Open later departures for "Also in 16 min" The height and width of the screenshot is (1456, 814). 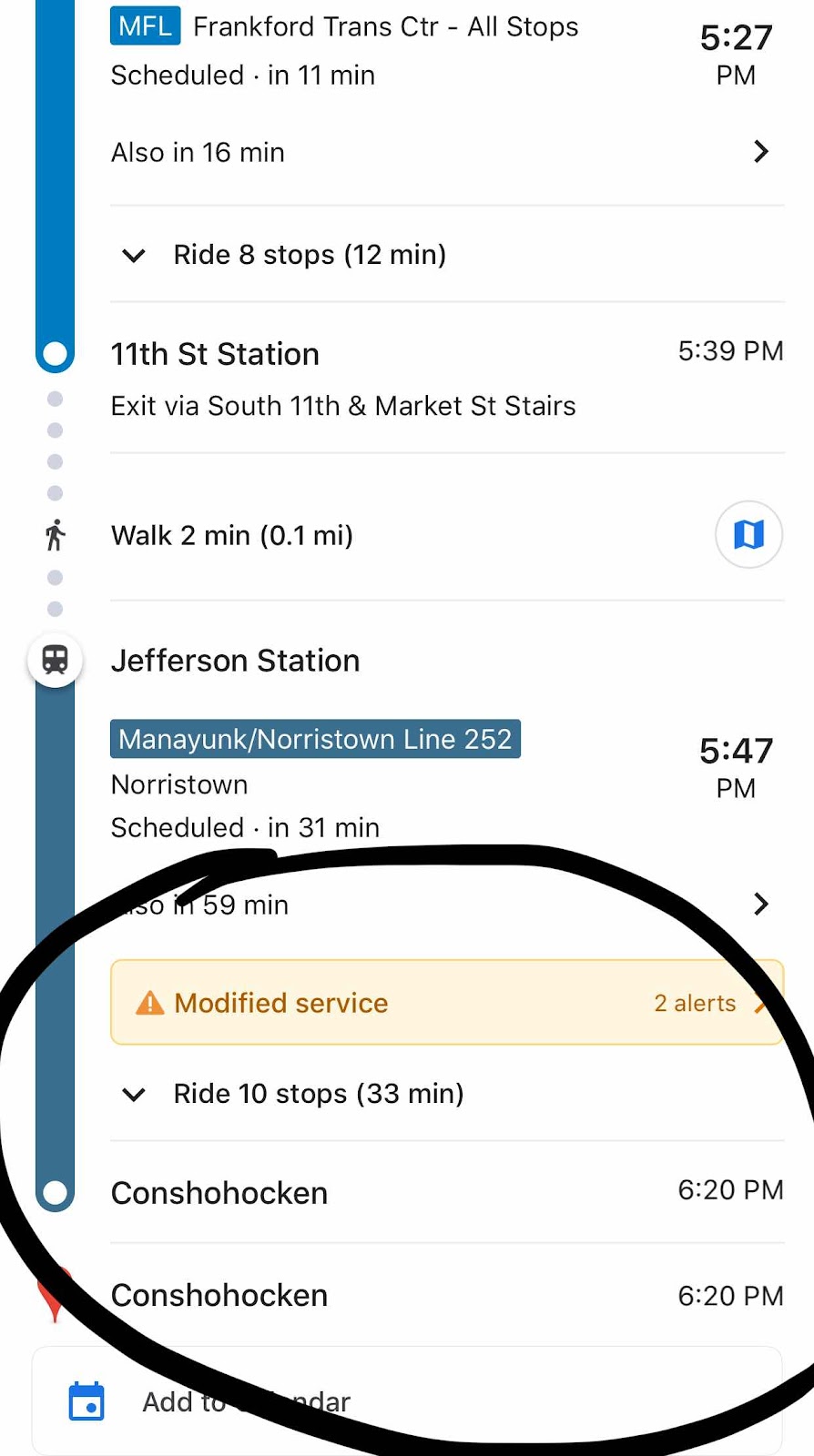[x=446, y=152]
